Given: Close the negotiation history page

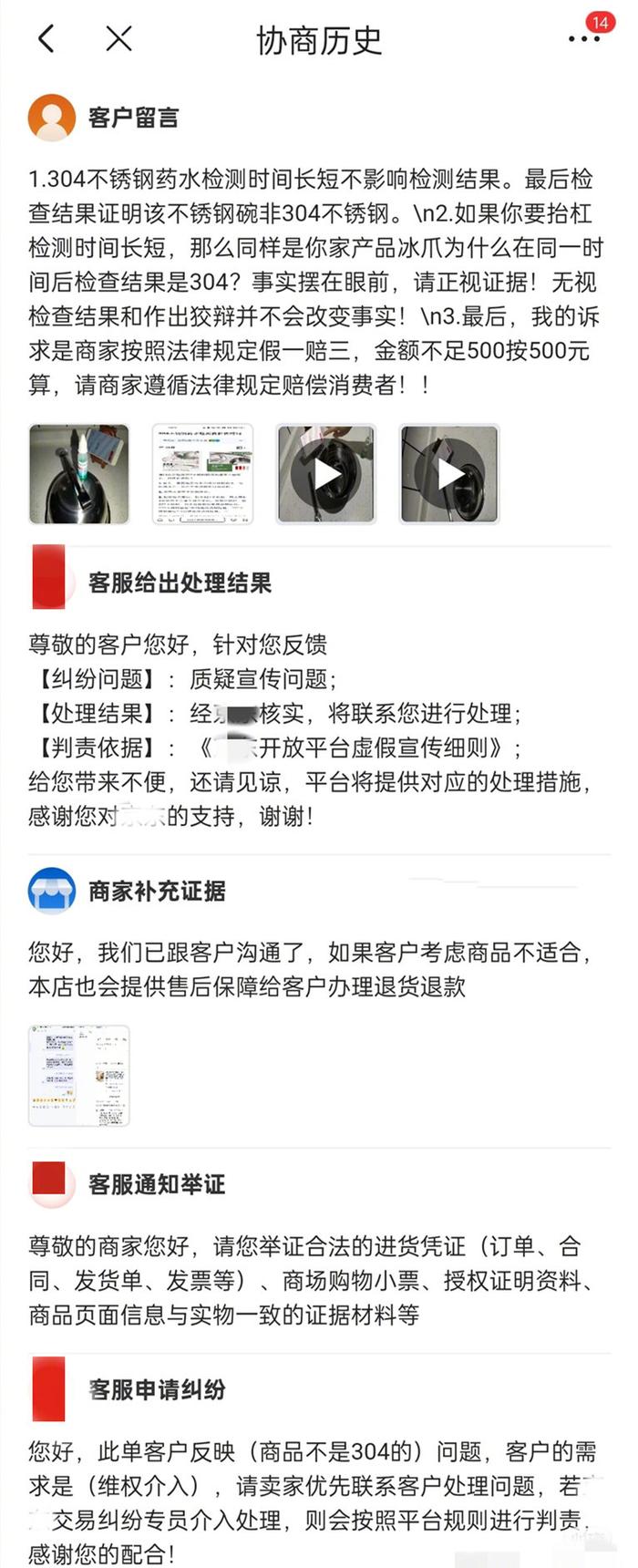Looking at the screenshot, I should click(119, 38).
